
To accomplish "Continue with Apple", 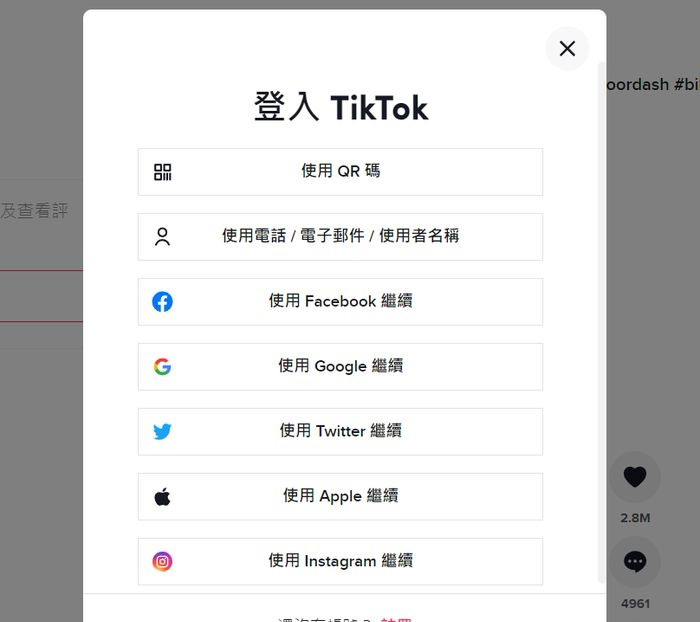I will tap(340, 497).
